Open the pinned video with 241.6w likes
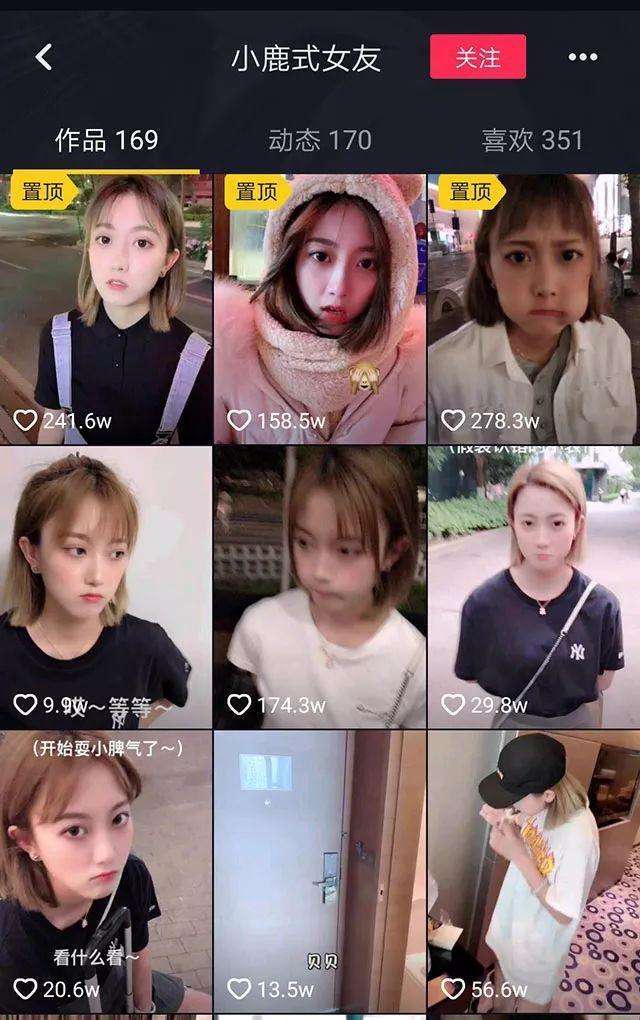This screenshot has height=1020, width=640. coord(106,310)
